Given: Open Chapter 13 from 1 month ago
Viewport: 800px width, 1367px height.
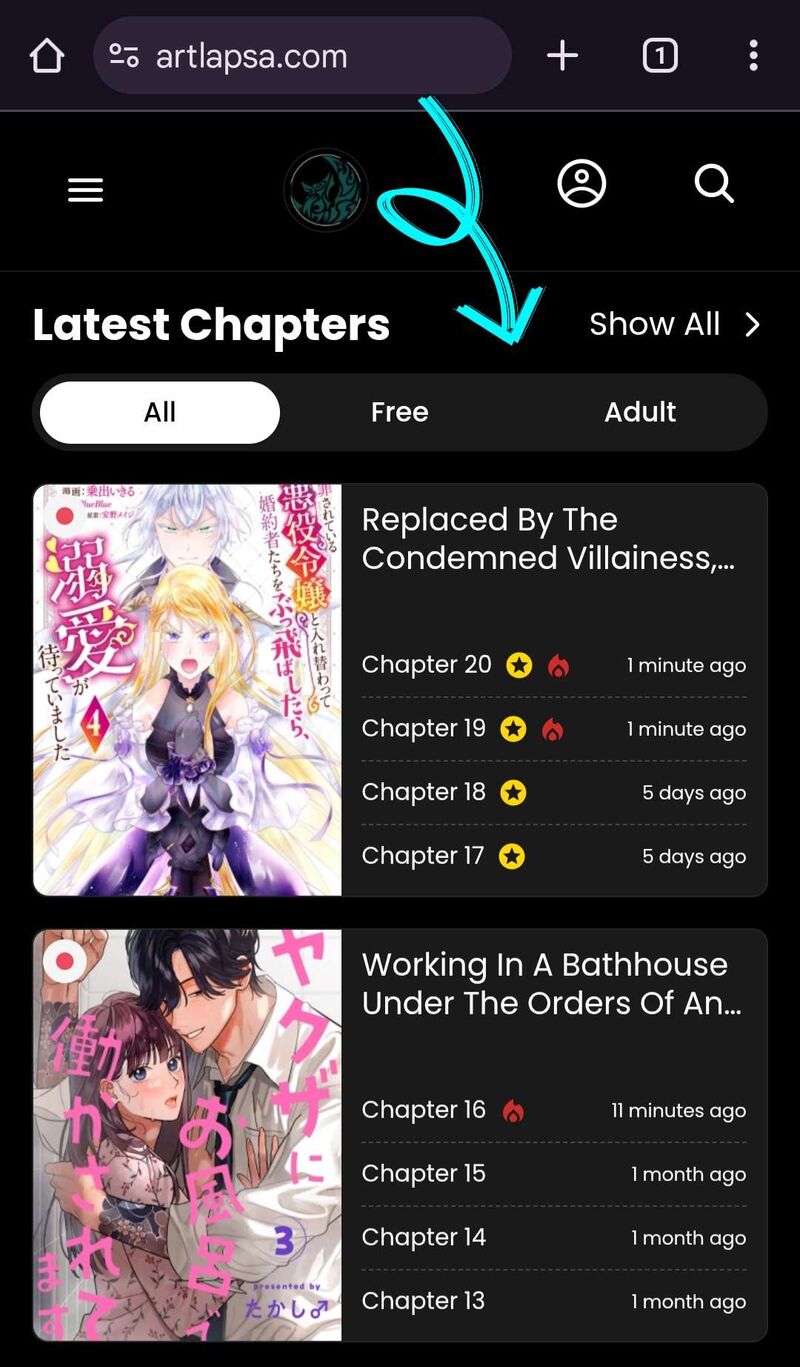Looking at the screenshot, I should pos(424,1301).
